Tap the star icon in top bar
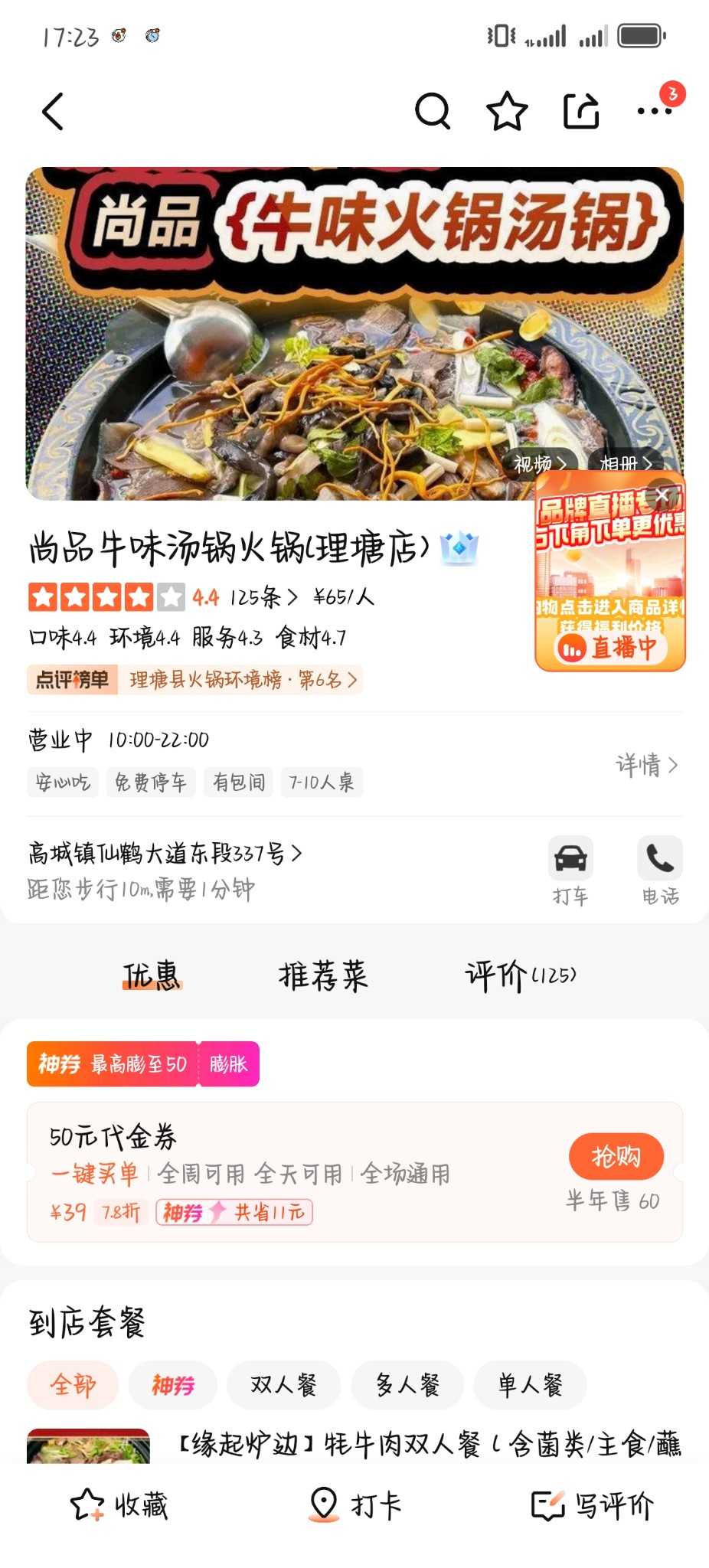 507,112
